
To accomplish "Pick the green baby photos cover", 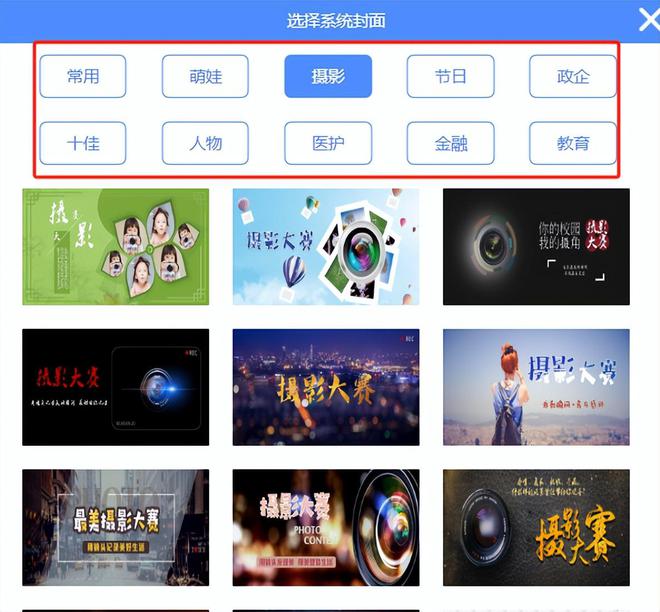I will click(x=115, y=246).
